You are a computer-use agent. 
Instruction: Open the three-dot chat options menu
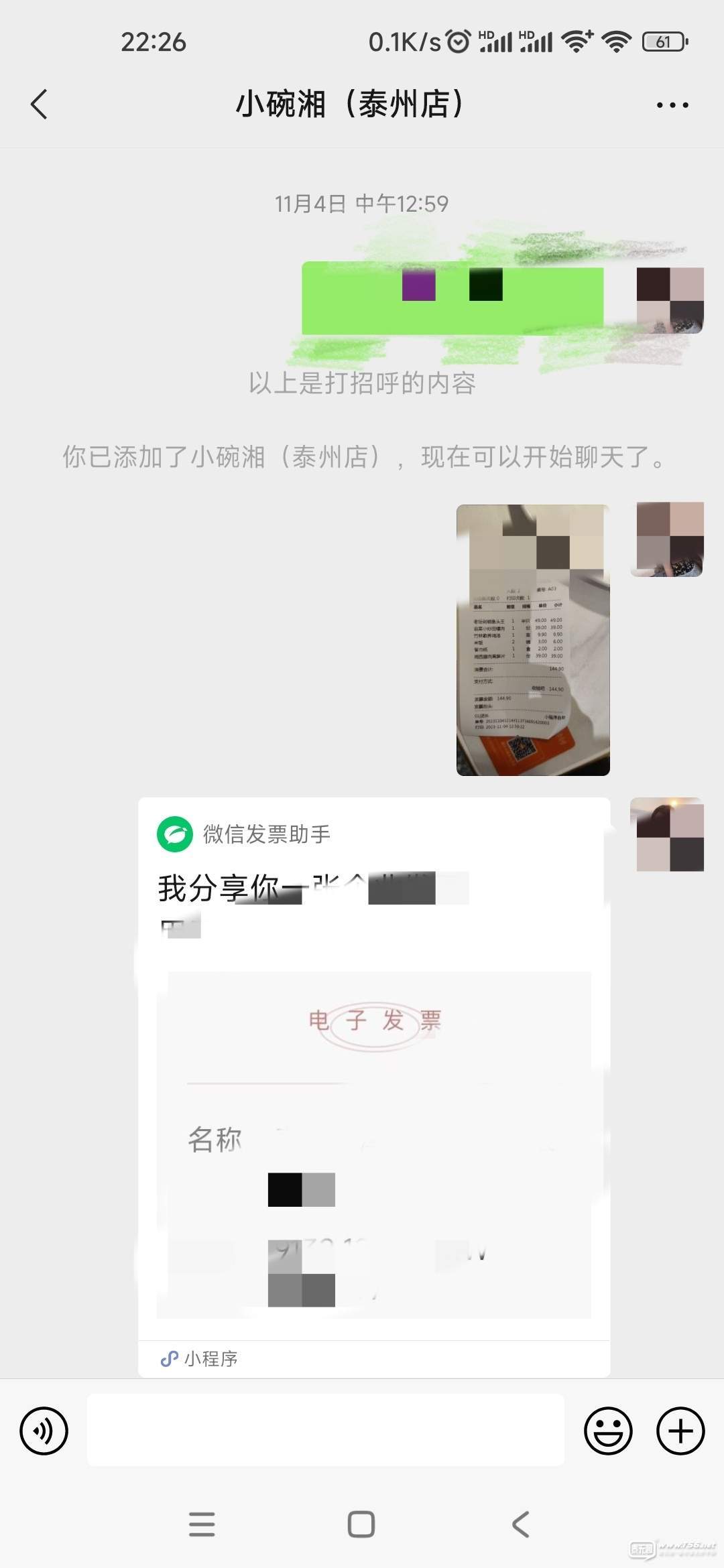[x=672, y=105]
